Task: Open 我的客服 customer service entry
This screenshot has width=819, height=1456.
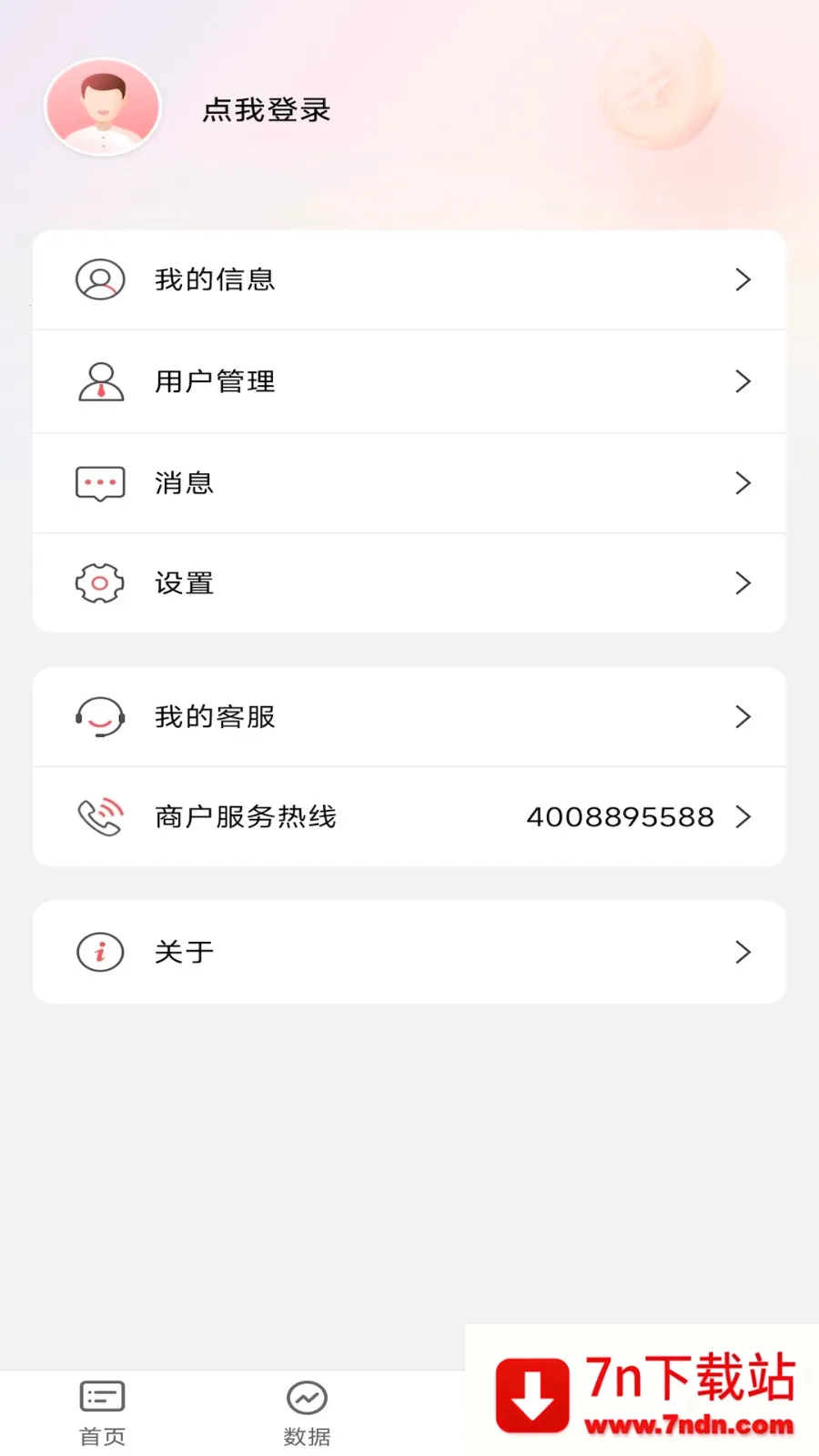Action: pyautogui.click(x=213, y=716)
